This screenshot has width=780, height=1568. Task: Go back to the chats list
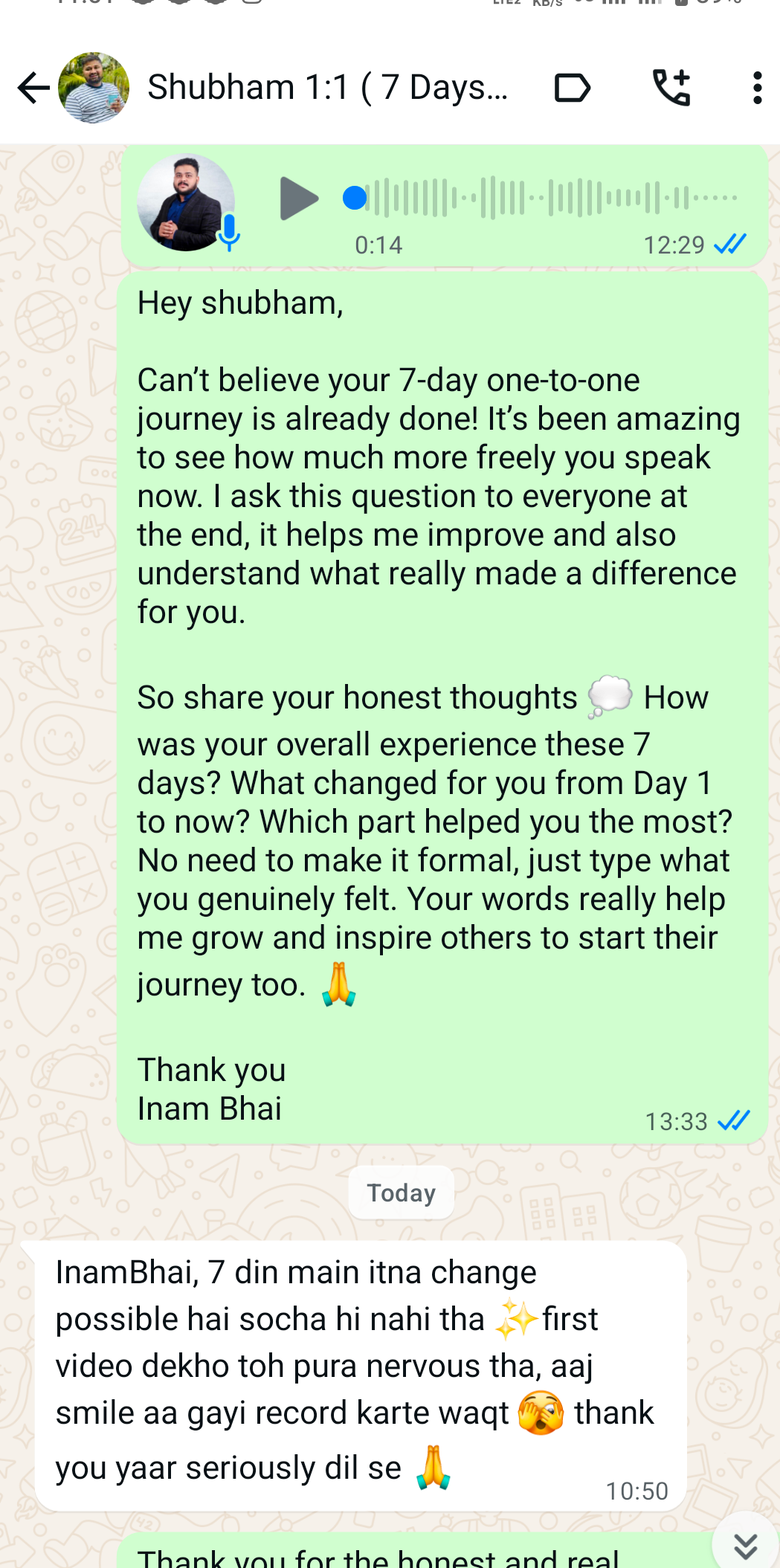[33, 88]
